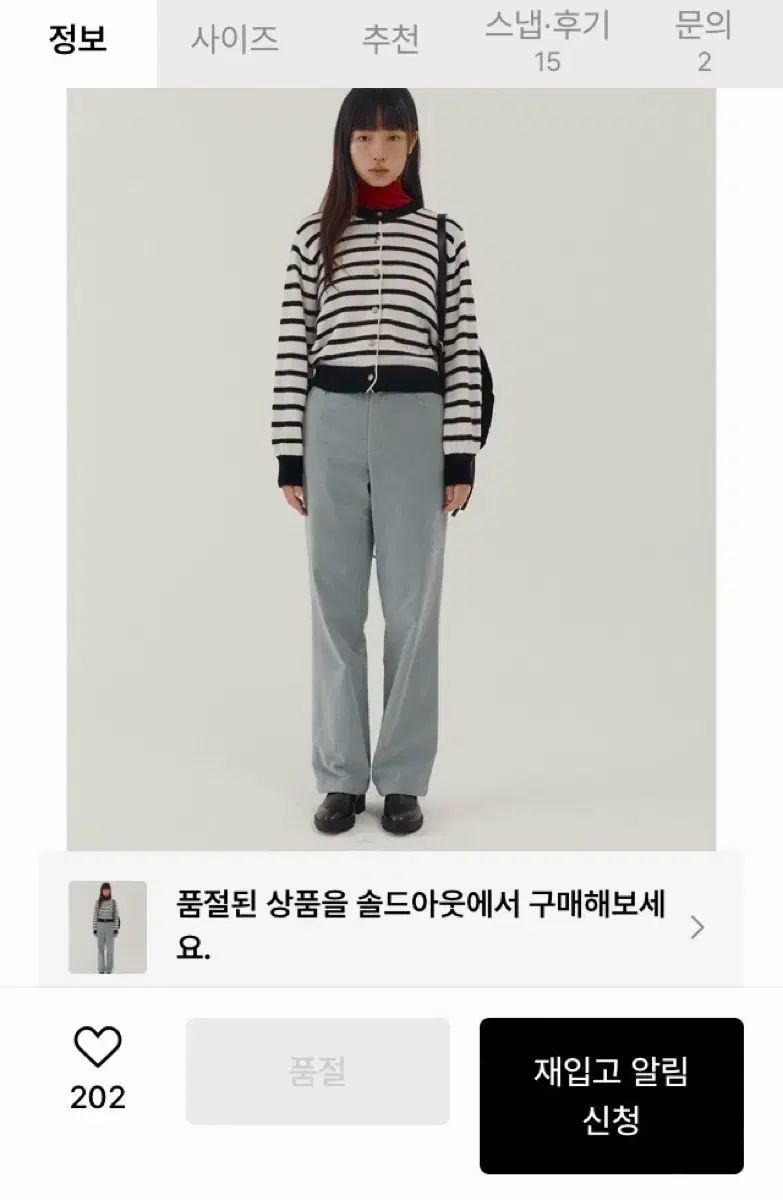
Task: Tap 재입고 알림 신청 button
Action: pos(611,1095)
